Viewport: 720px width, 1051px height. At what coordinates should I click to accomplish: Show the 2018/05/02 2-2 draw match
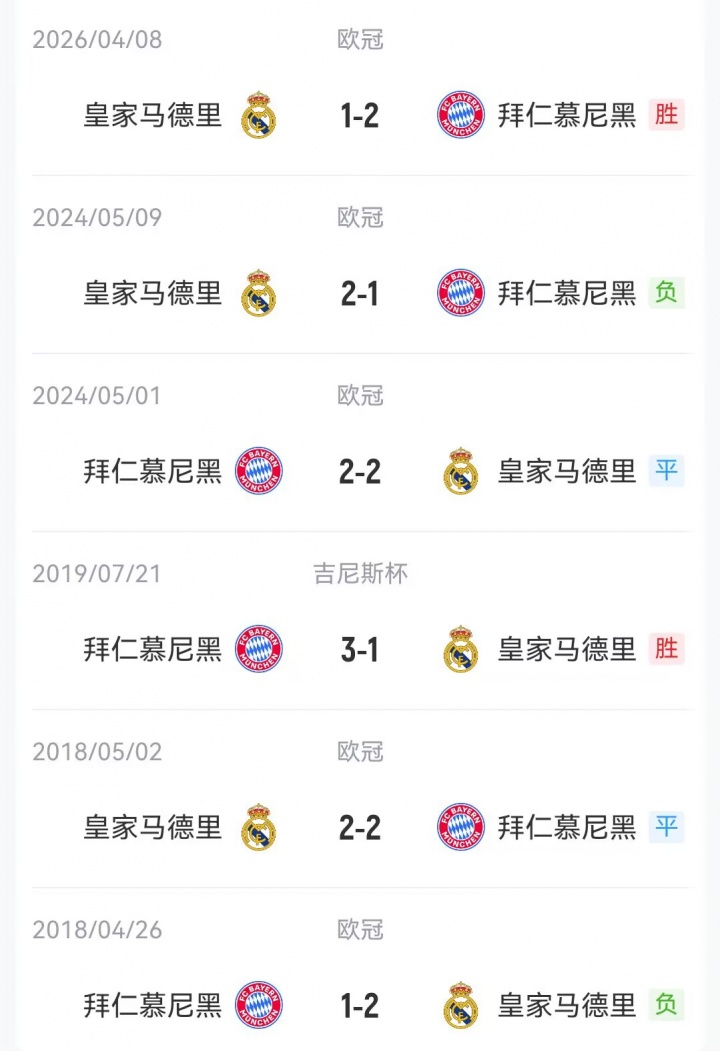(x=360, y=827)
